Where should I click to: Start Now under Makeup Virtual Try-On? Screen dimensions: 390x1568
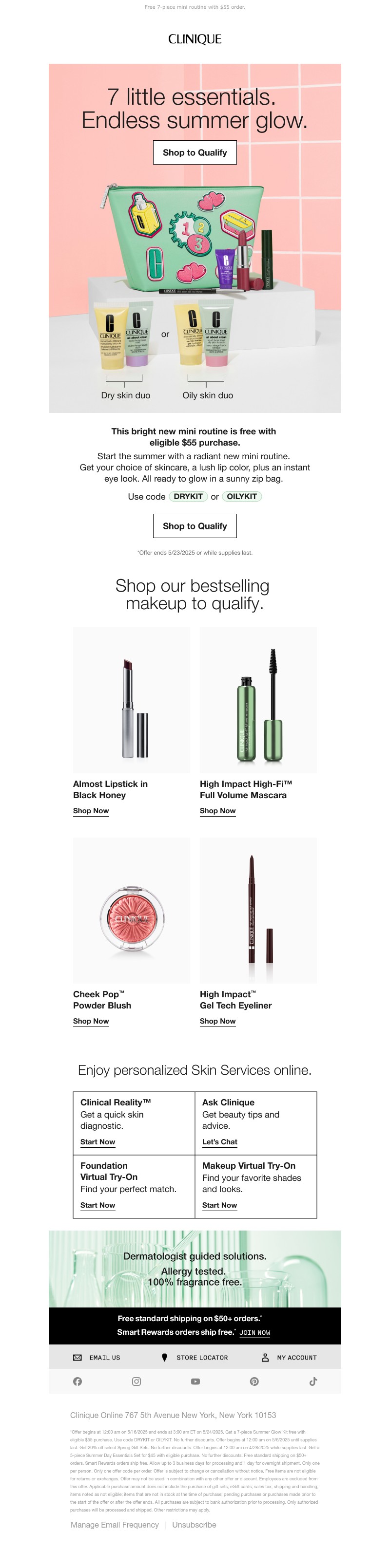coord(219,1205)
